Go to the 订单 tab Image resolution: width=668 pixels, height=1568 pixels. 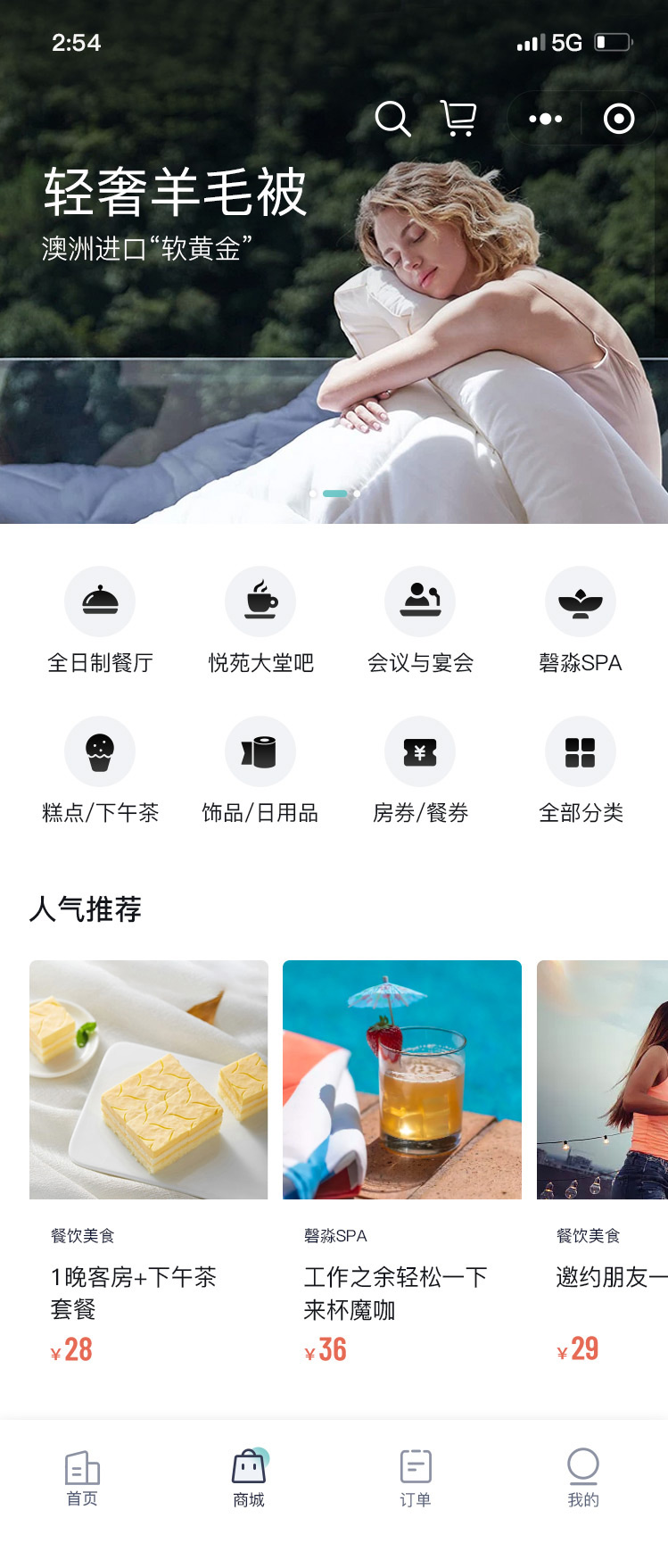416,1478
